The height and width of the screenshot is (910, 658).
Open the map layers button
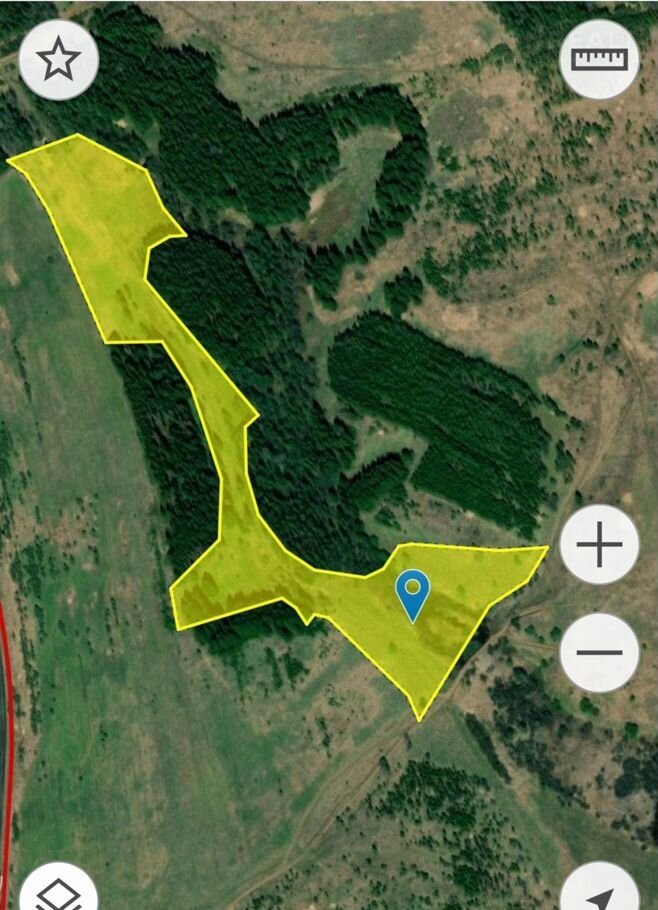tap(57, 892)
